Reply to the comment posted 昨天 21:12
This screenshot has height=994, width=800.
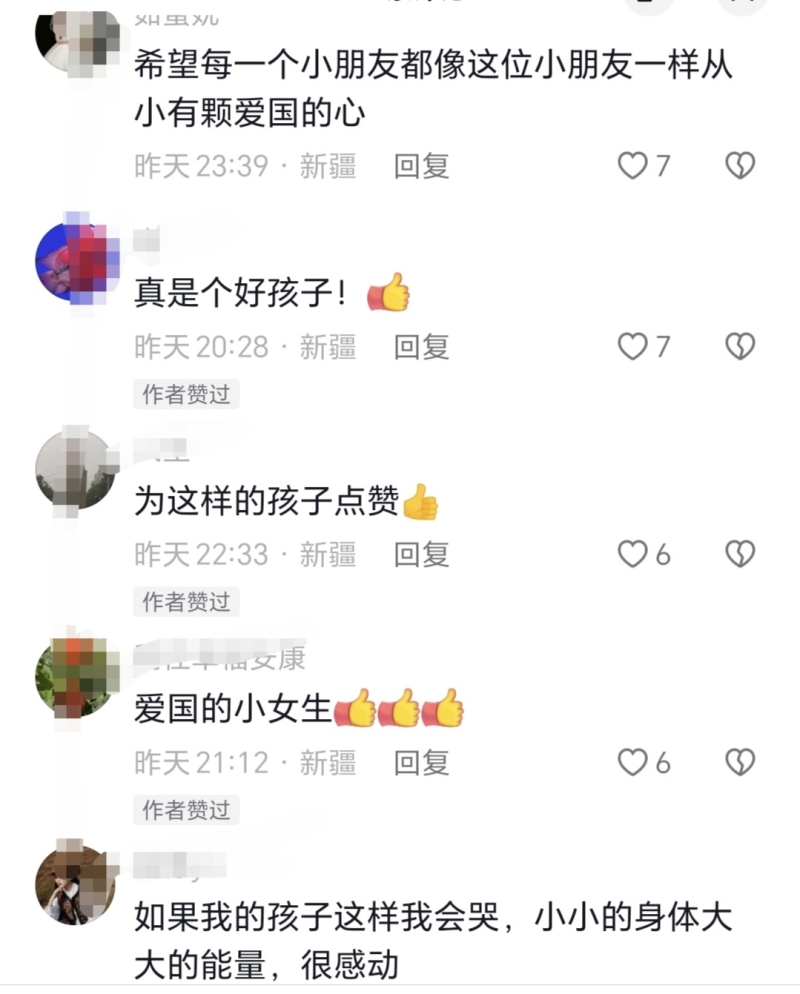(421, 762)
